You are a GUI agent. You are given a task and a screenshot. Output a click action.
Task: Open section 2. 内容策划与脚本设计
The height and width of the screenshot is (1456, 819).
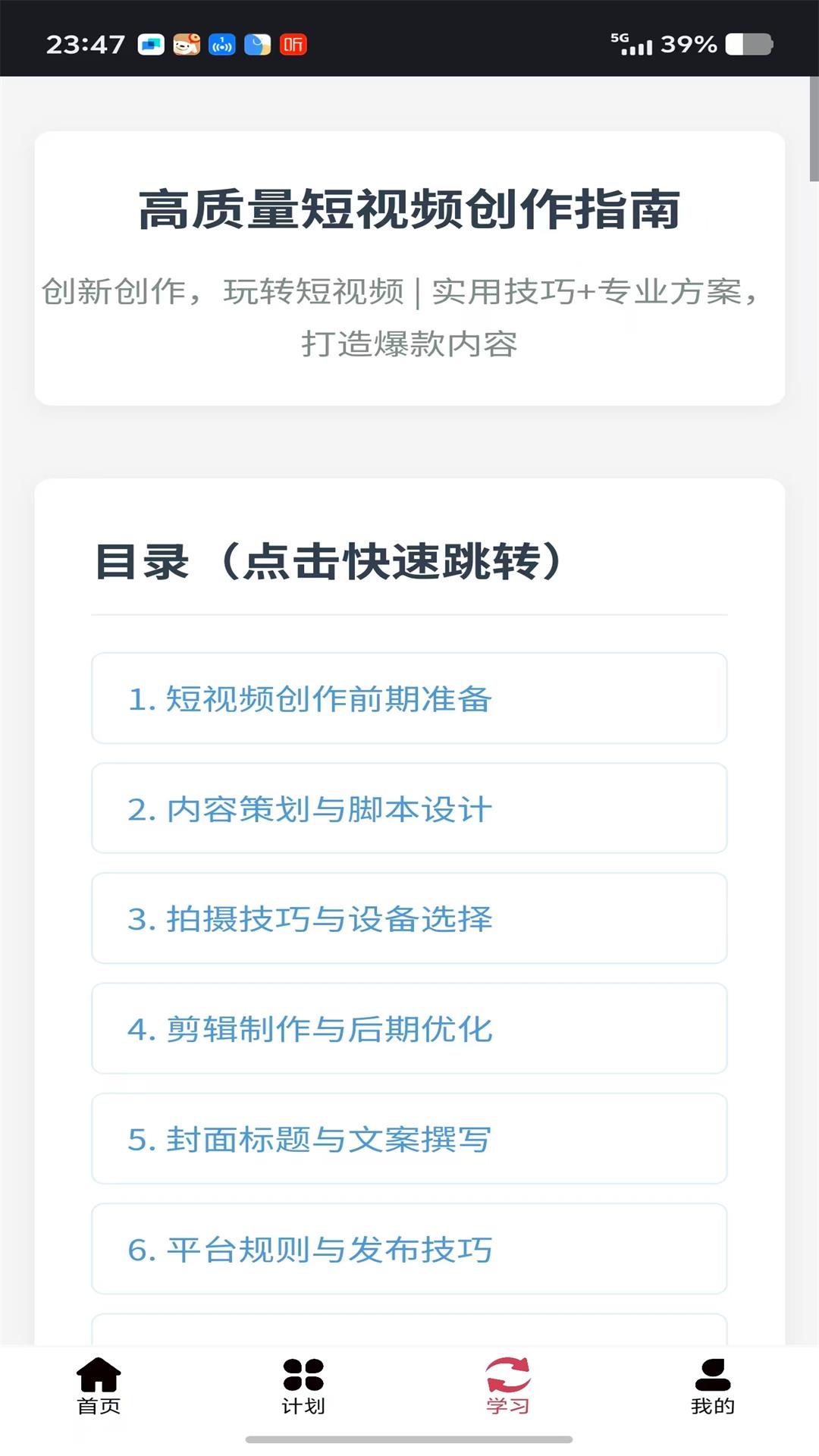tap(409, 808)
